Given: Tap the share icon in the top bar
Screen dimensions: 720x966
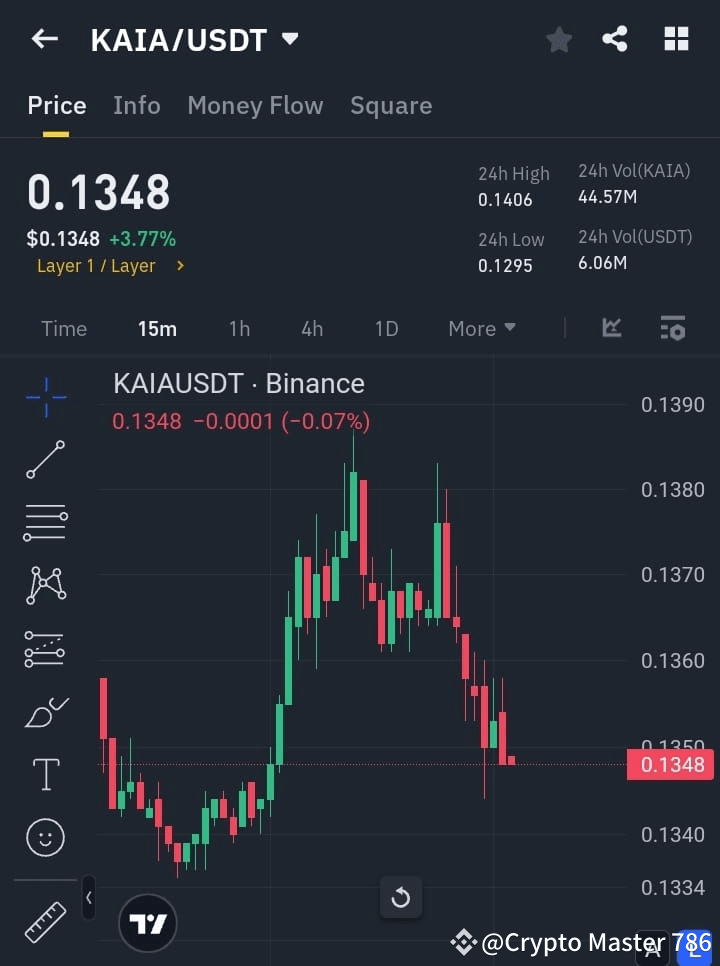Looking at the screenshot, I should tap(616, 39).
